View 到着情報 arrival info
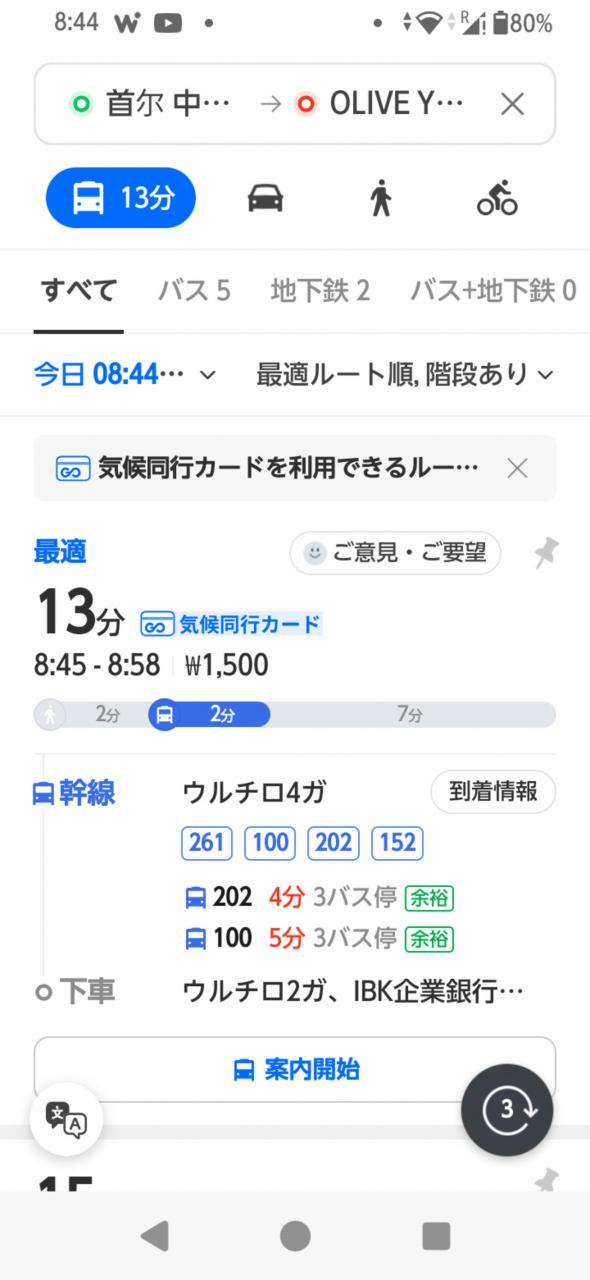Screen dimensions: 590x1280 [x=493, y=792]
